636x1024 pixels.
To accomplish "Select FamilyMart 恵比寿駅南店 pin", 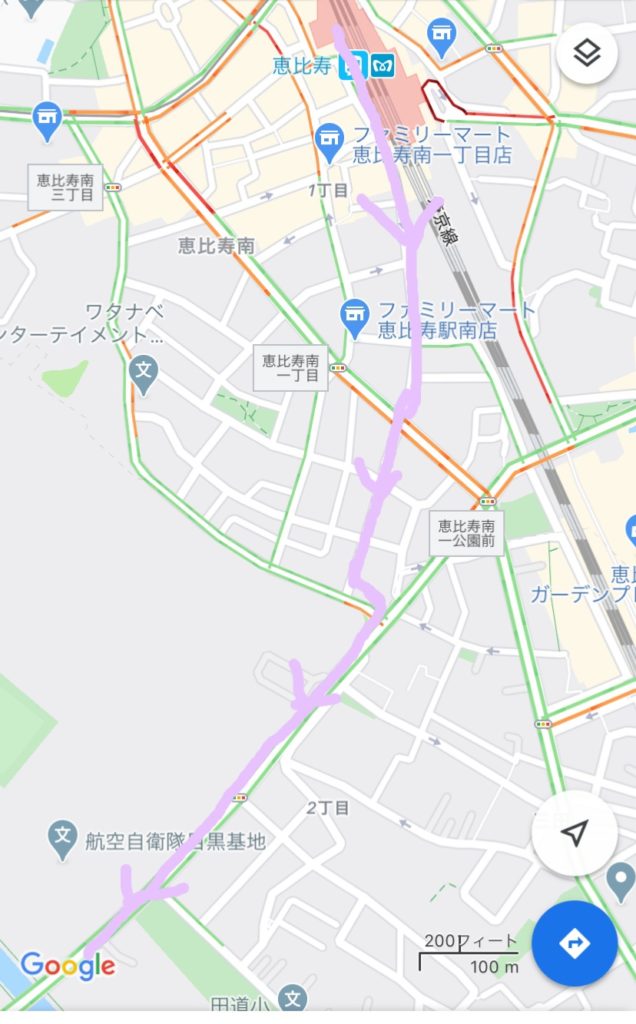I will (355, 318).
